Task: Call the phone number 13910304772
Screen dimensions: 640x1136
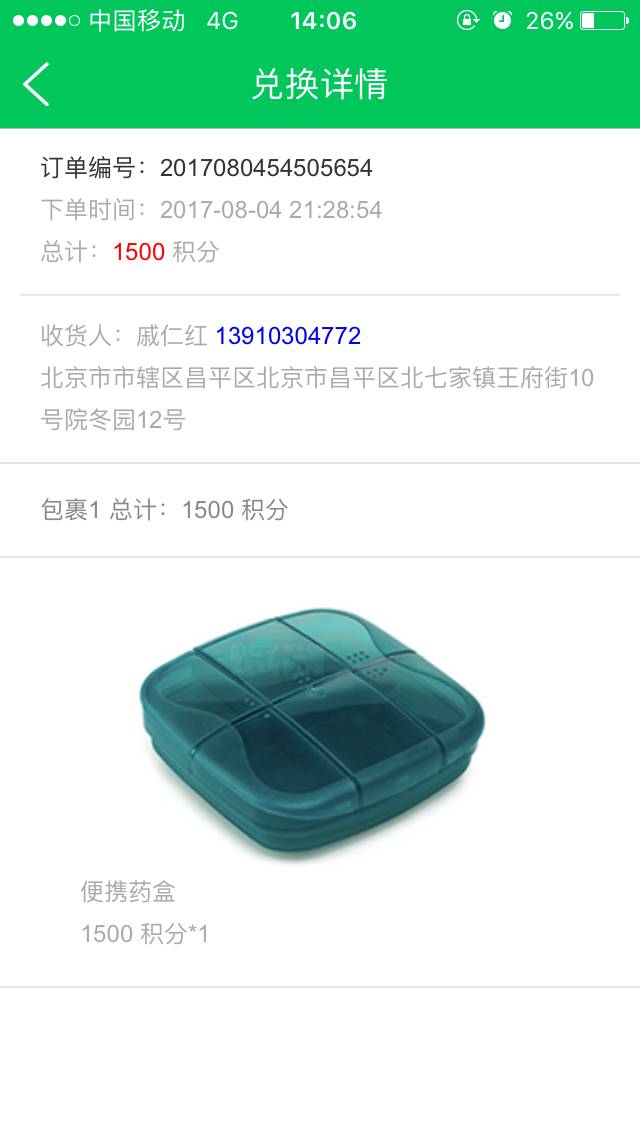Action: 288,336
